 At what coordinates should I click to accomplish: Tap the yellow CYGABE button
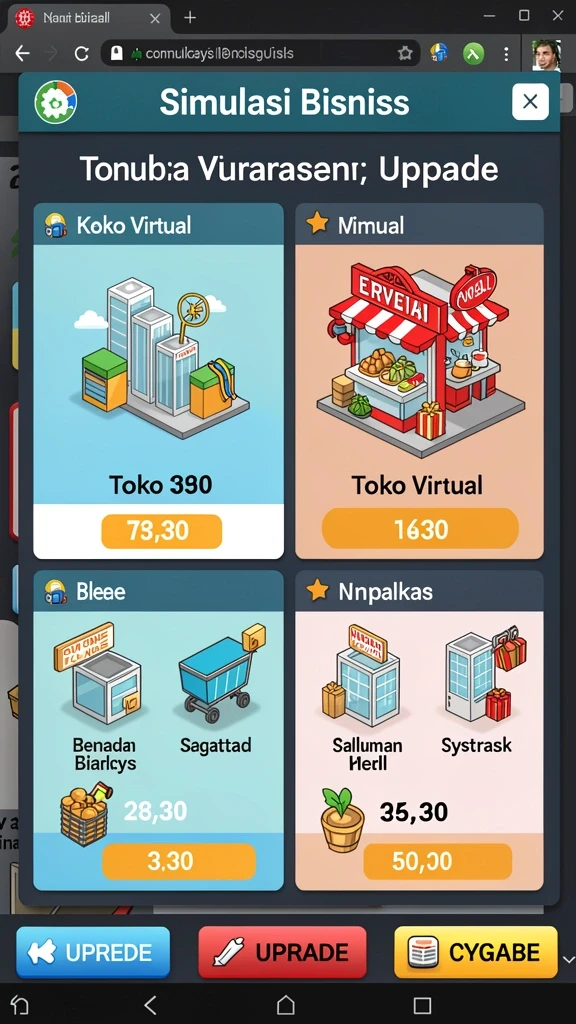[476, 952]
